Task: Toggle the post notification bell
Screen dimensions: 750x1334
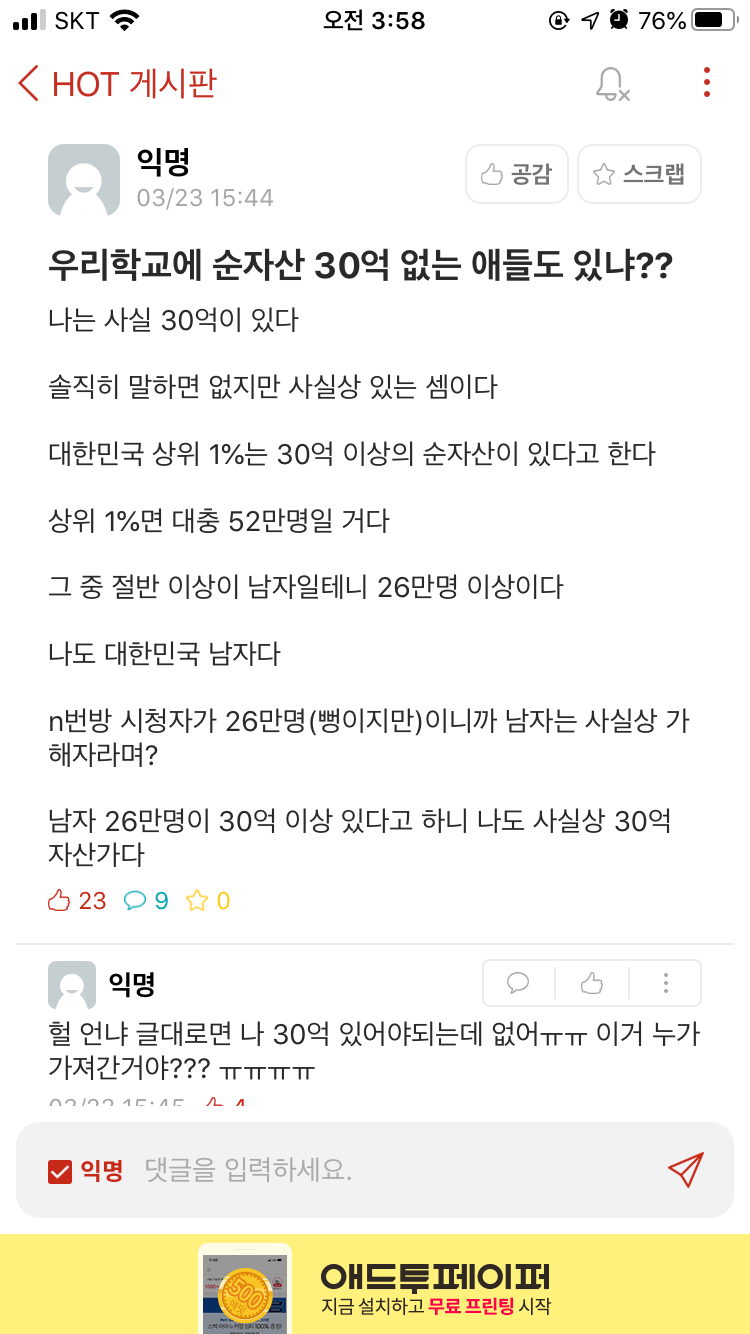Action: (x=611, y=84)
